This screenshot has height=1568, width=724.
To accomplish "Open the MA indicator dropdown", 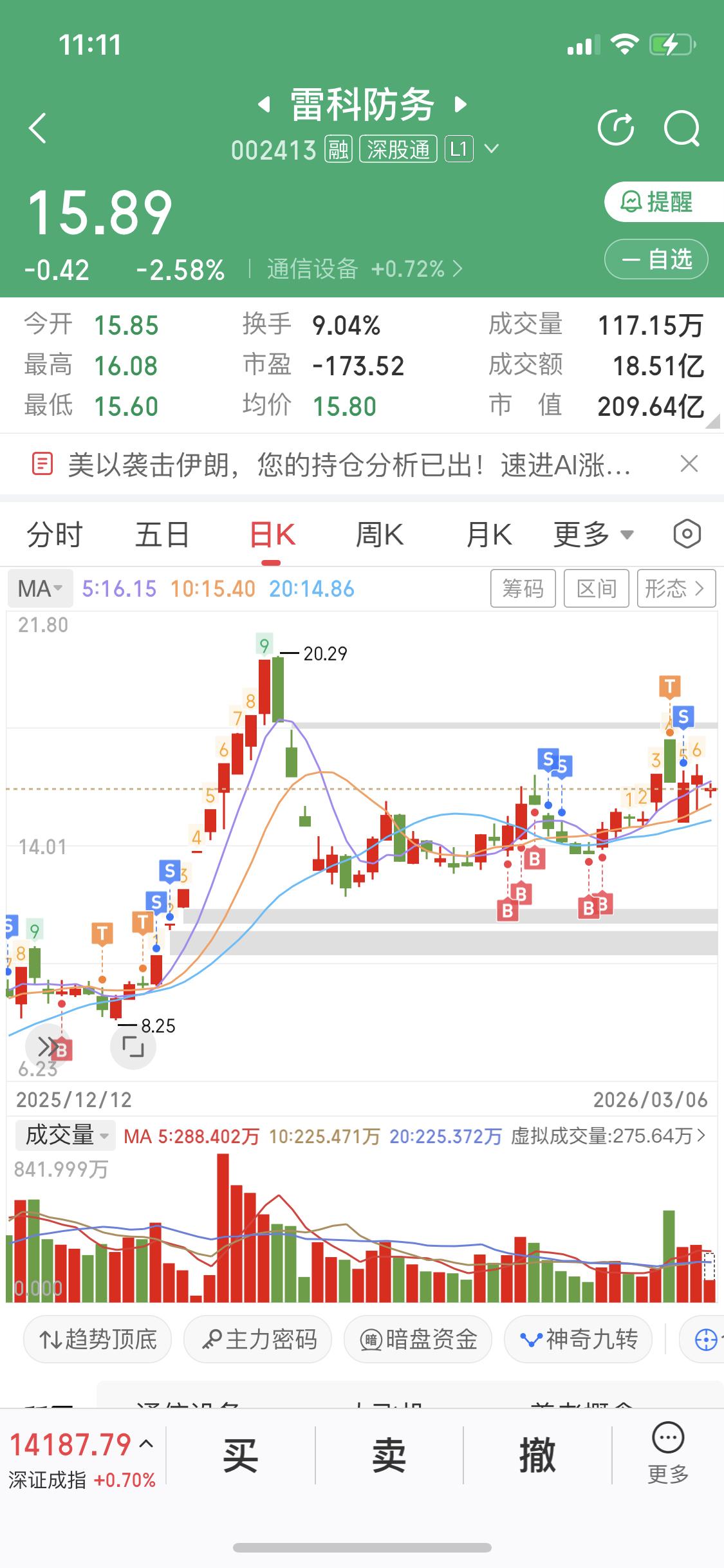I will click(x=39, y=588).
